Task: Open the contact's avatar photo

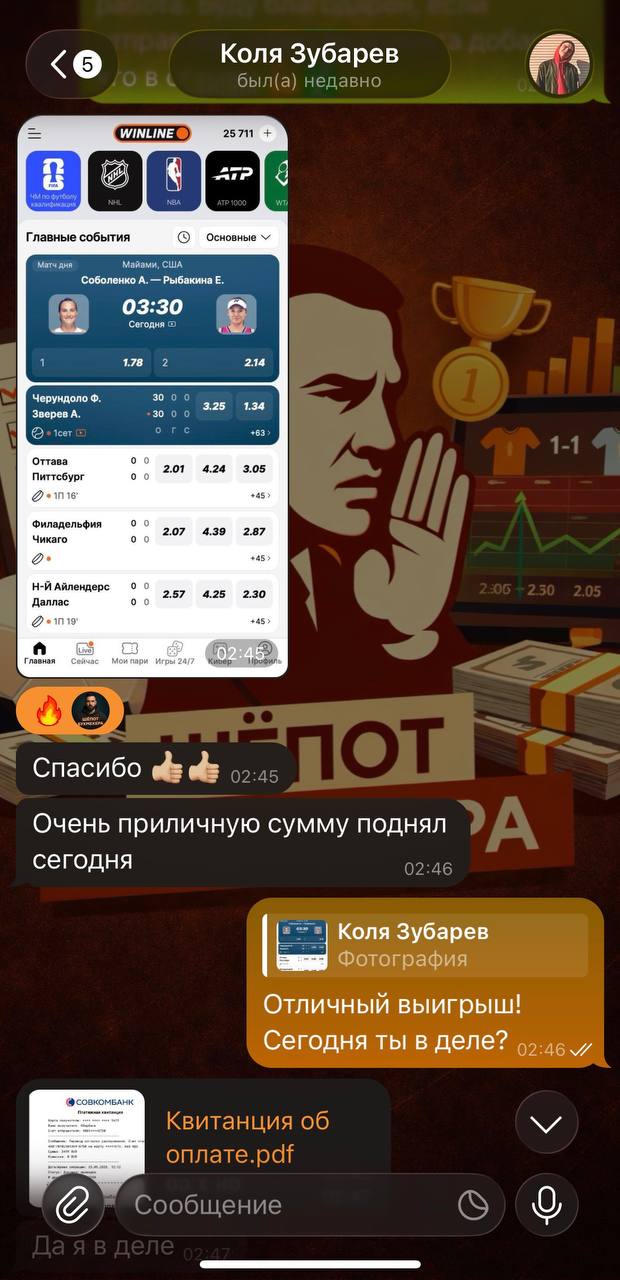Action: point(559,64)
